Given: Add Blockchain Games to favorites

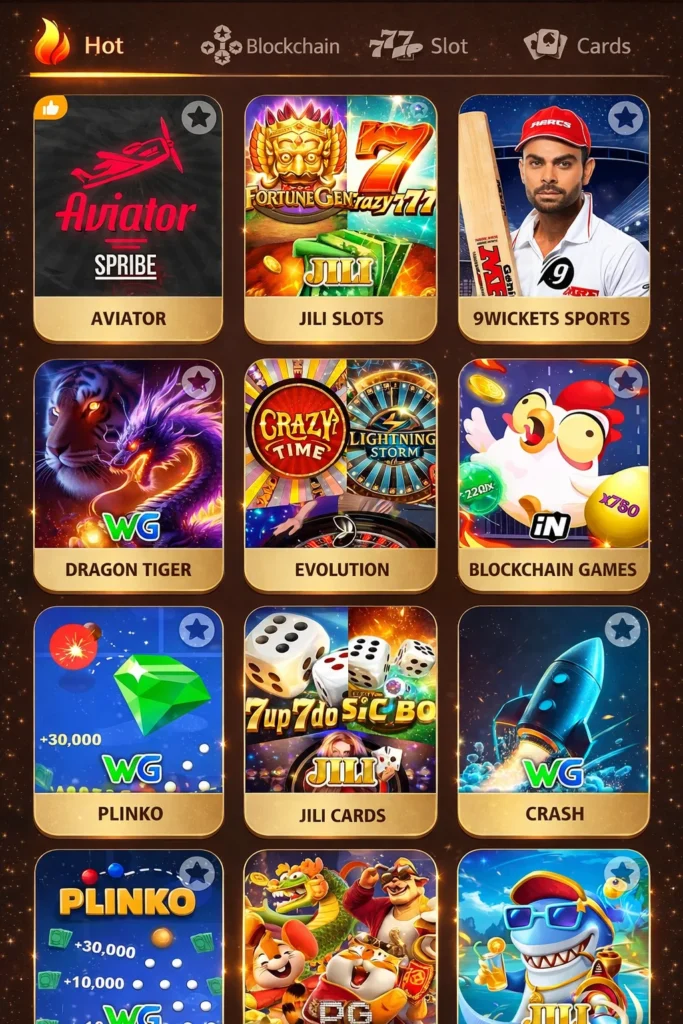Looking at the screenshot, I should [626, 381].
